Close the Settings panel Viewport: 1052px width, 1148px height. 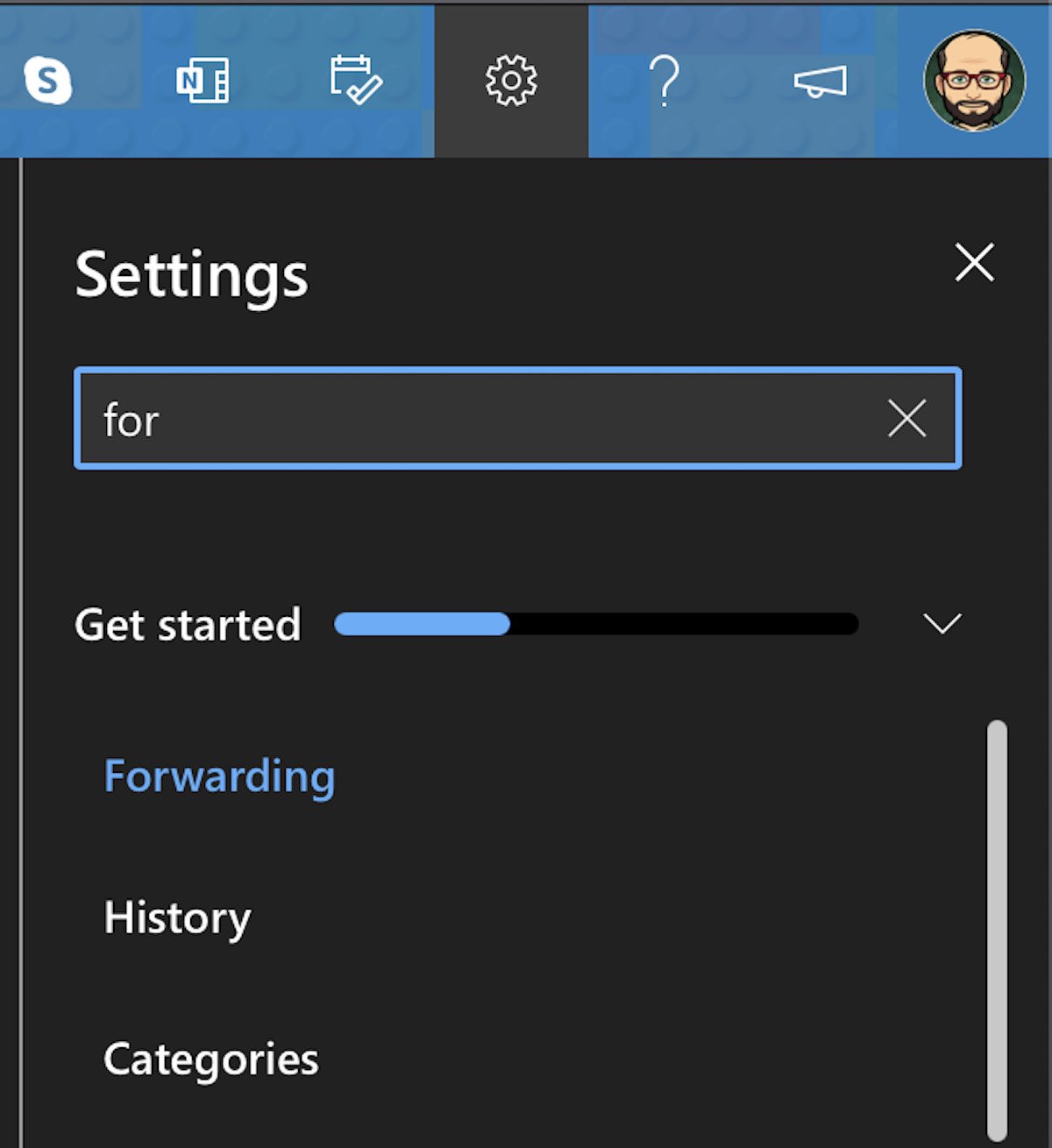point(974,262)
